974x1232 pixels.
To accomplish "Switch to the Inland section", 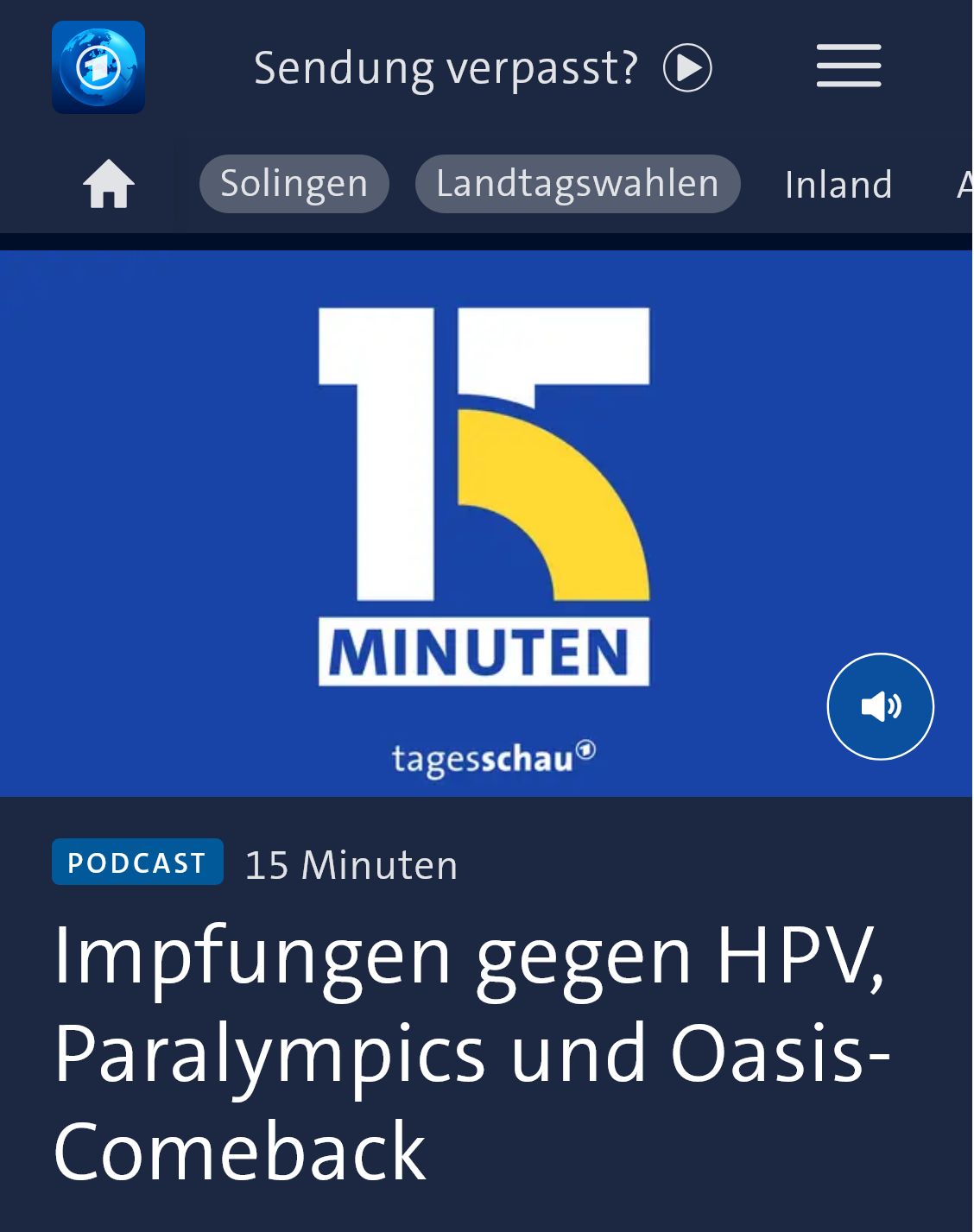I will (838, 185).
